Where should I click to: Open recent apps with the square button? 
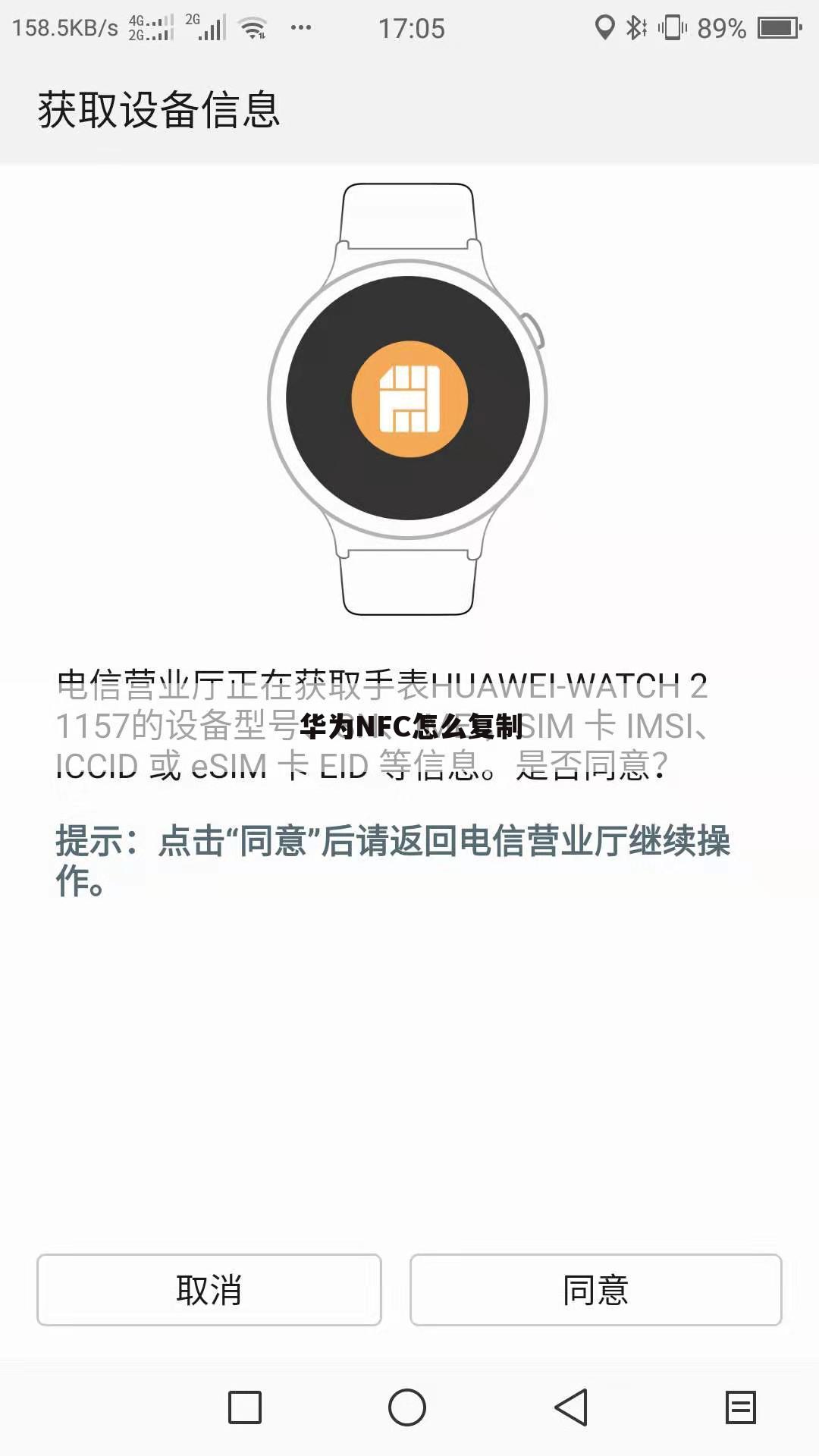(x=245, y=1407)
